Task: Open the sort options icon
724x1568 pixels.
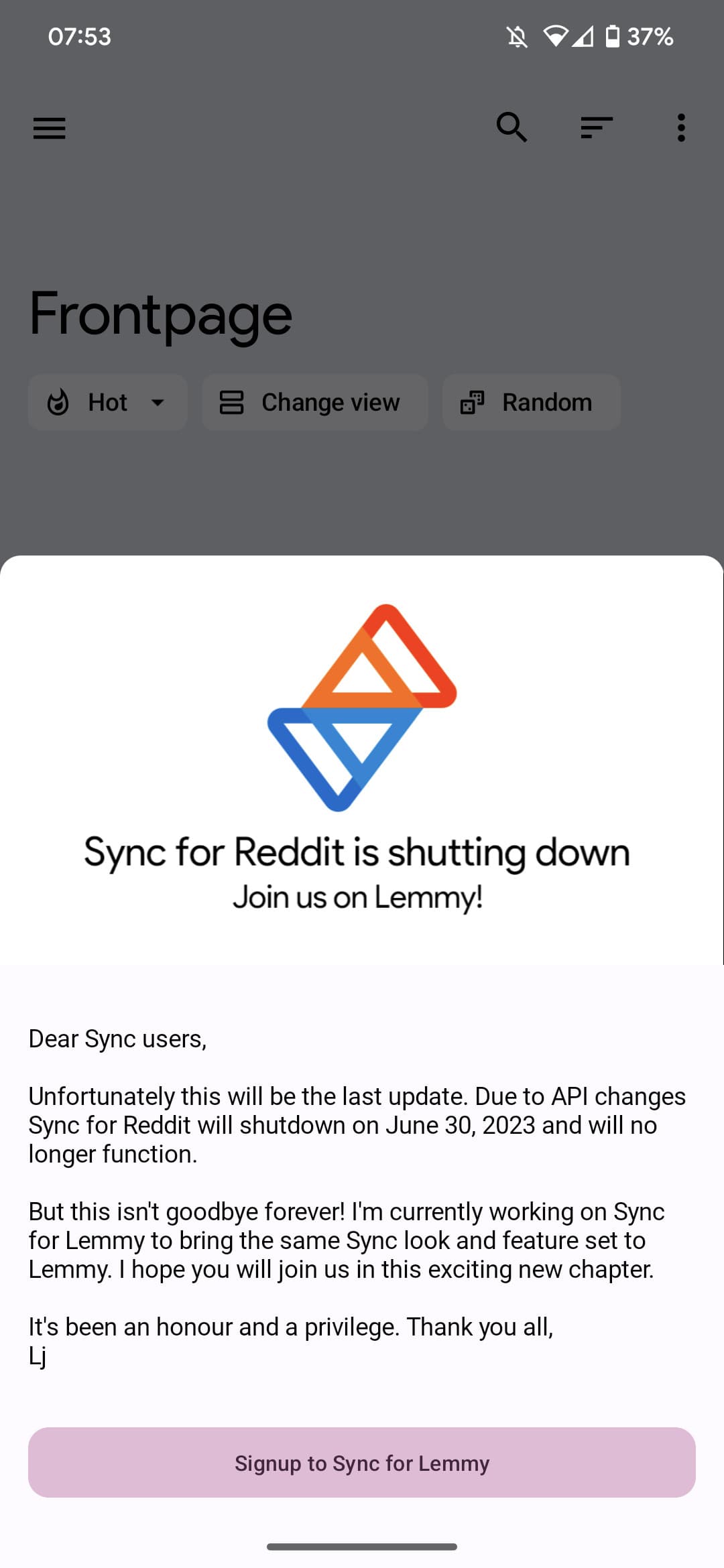Action: 597,127
